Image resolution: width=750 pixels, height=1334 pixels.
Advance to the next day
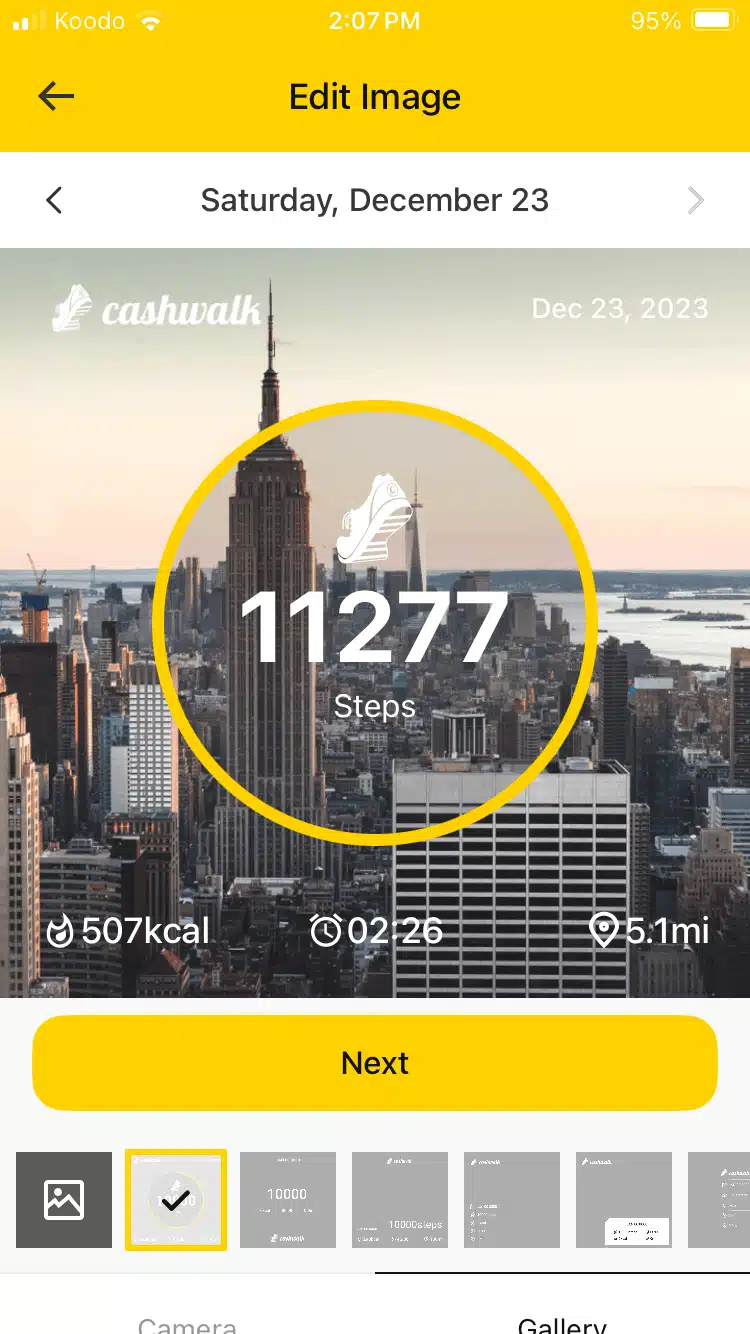(x=696, y=200)
